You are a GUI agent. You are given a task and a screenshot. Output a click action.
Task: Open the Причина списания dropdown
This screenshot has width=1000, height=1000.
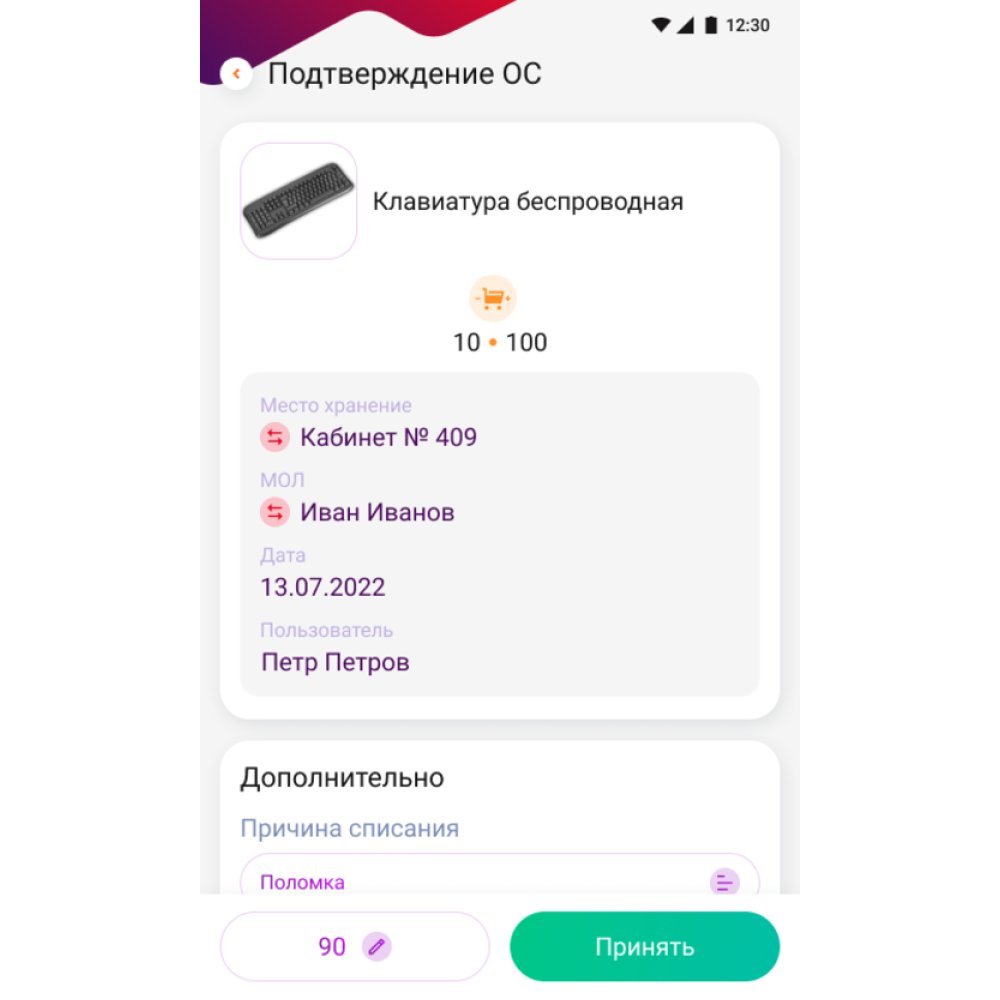[500, 880]
